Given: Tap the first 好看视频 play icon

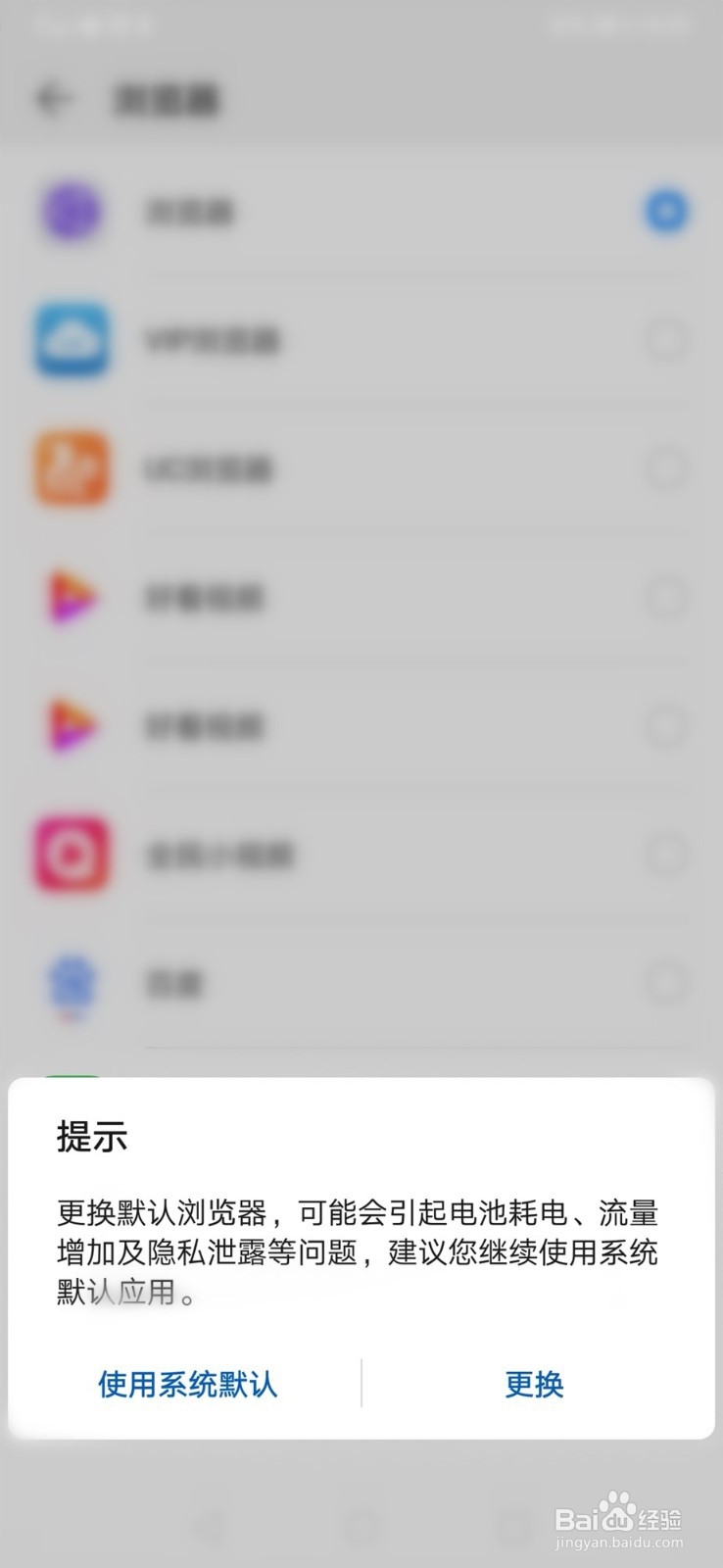Looking at the screenshot, I should click(x=71, y=599).
